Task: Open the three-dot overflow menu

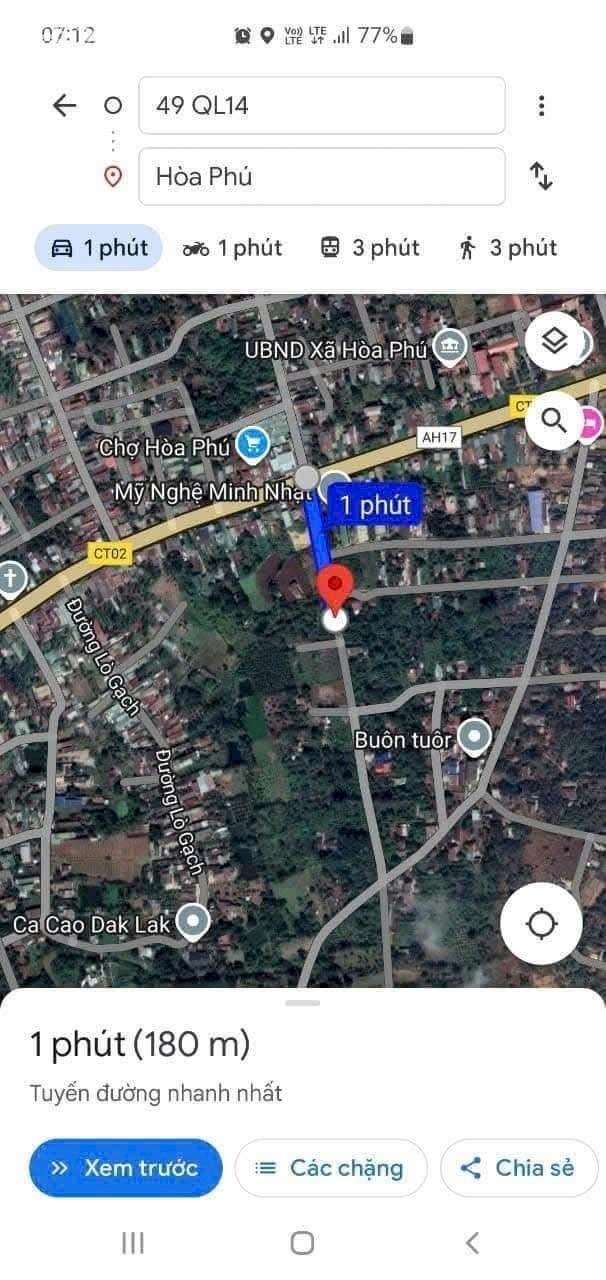Action: (x=541, y=106)
